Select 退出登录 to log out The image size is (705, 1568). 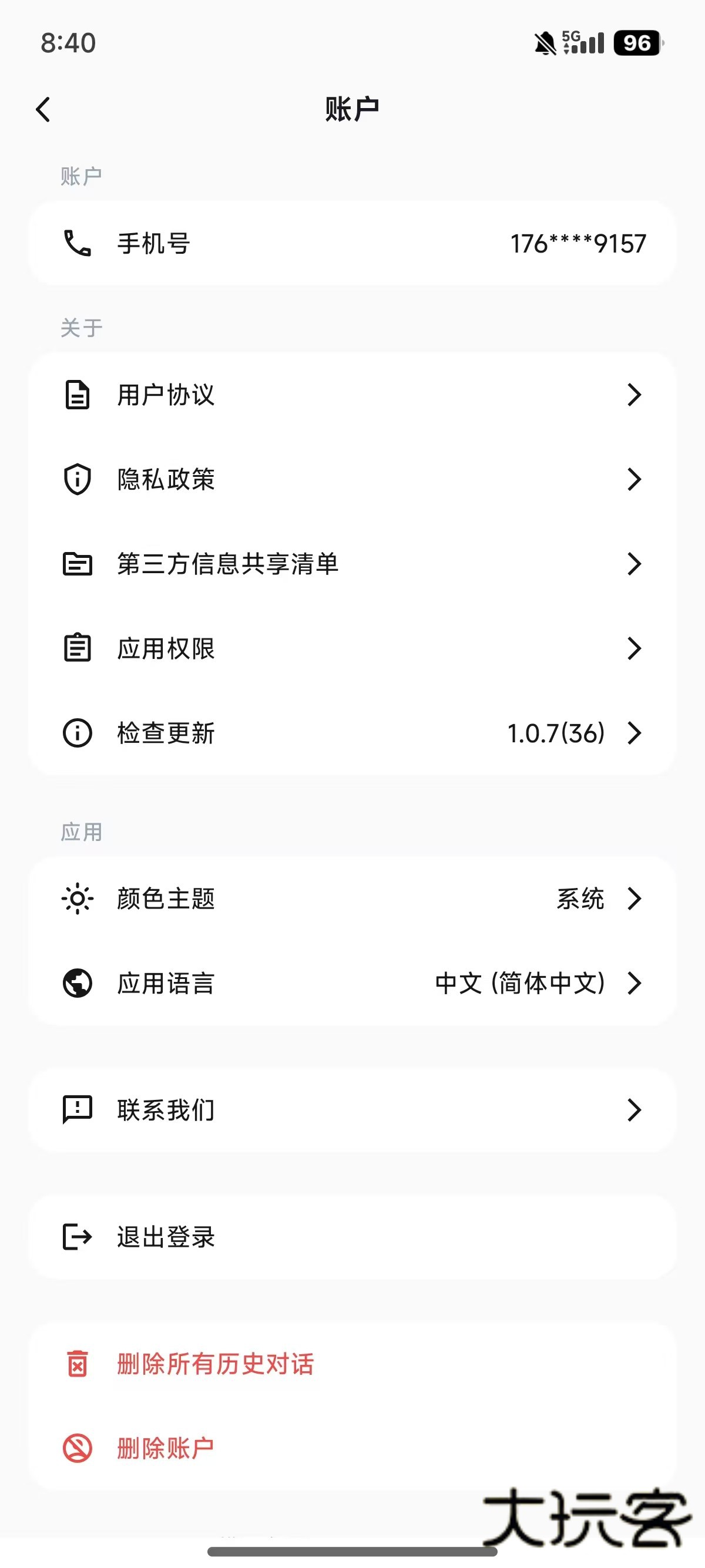pyautogui.click(x=166, y=1236)
